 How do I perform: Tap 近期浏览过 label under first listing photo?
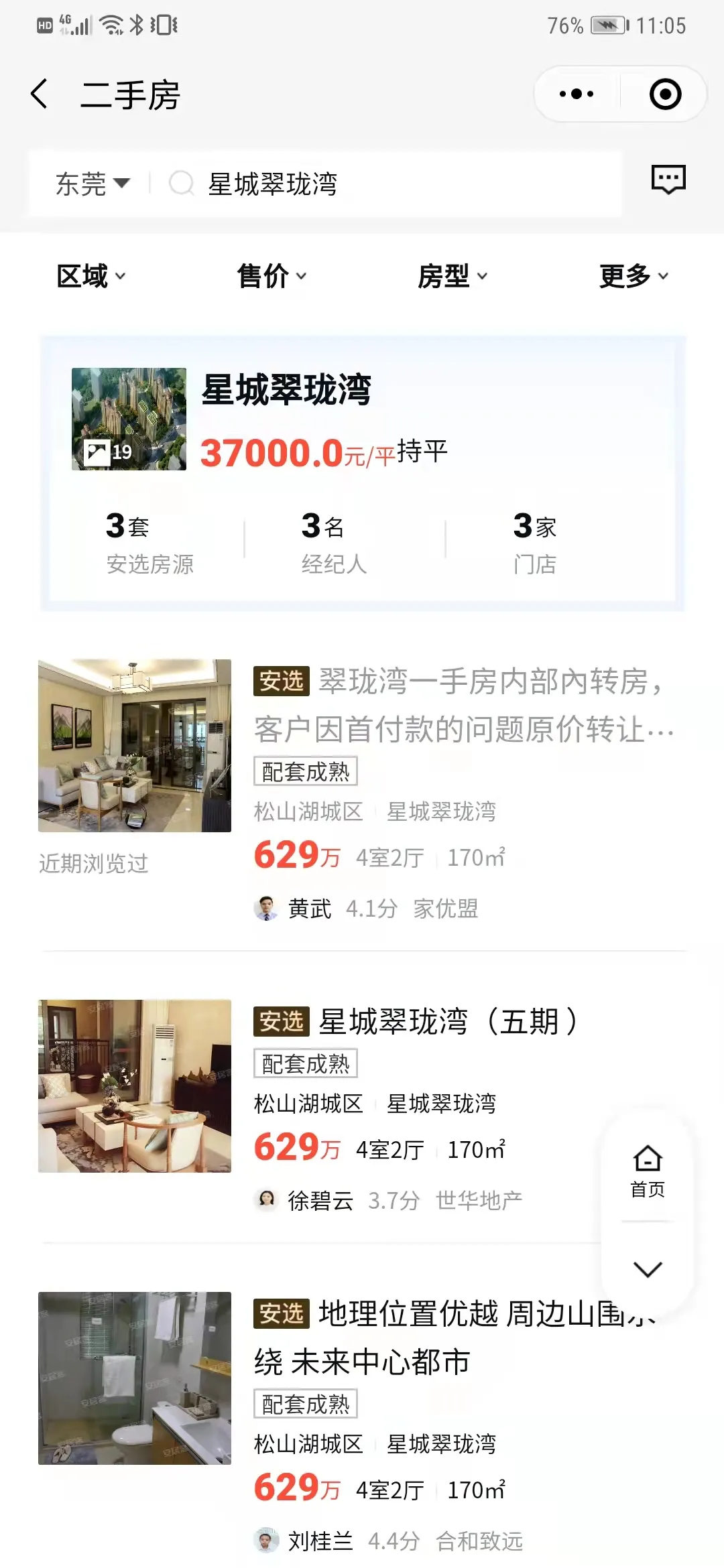[x=94, y=864]
